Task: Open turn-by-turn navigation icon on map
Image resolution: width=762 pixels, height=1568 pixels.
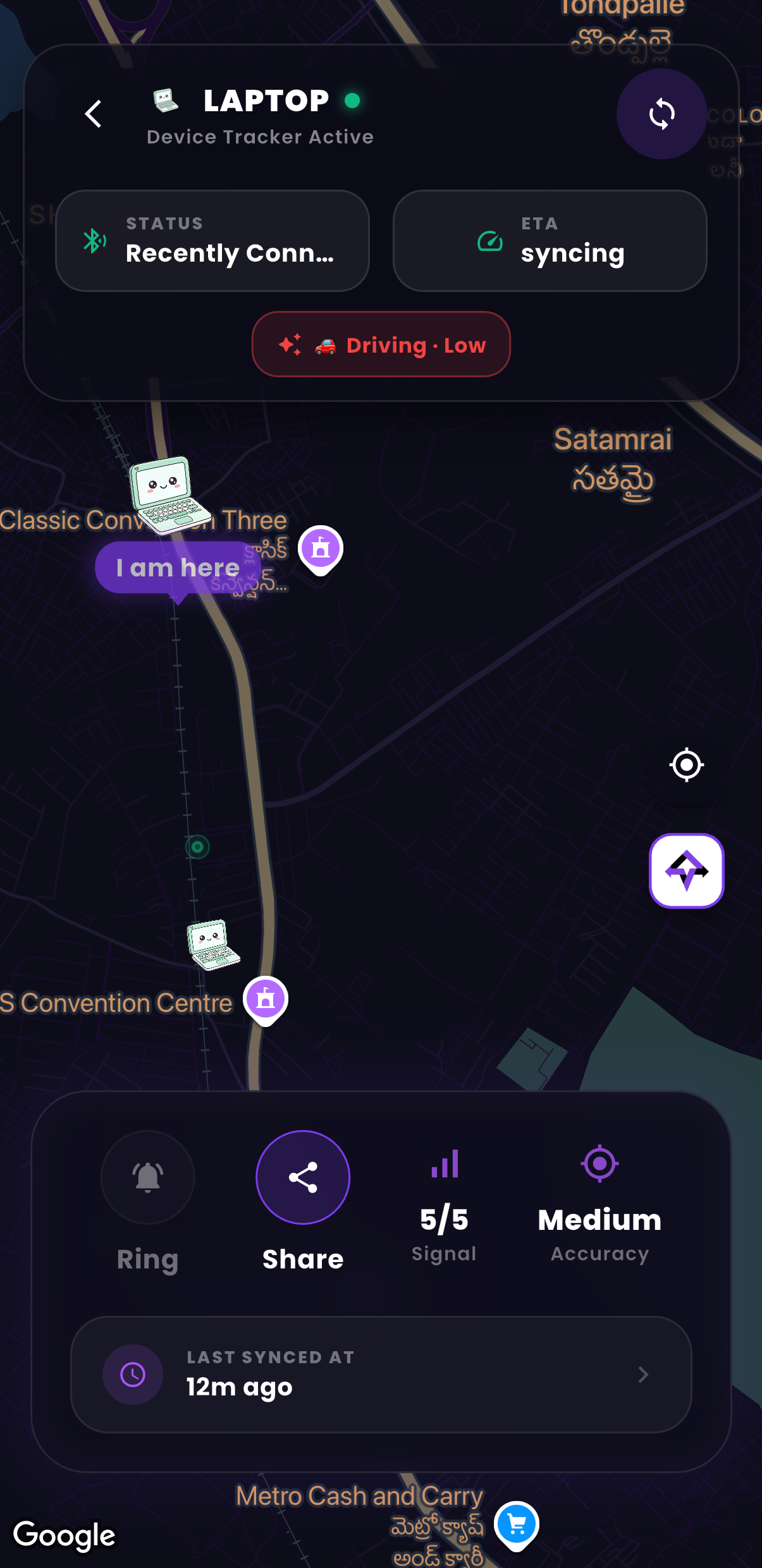Action: click(685, 870)
